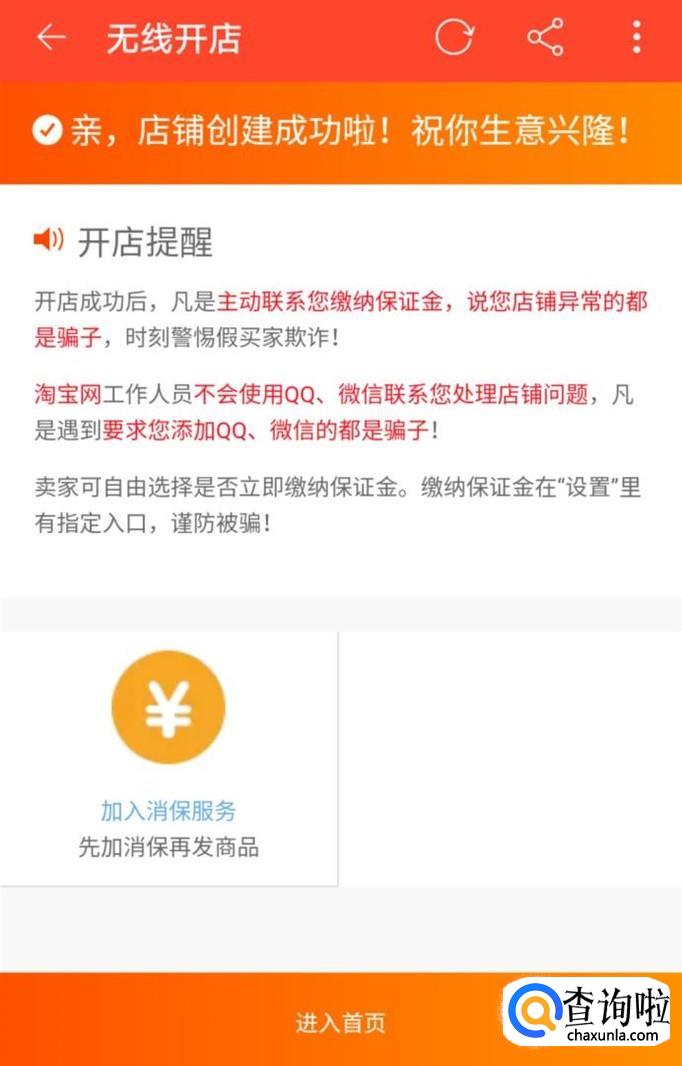Refresh the 无线开店 page
Screen dimensions: 682x1066
(x=454, y=37)
